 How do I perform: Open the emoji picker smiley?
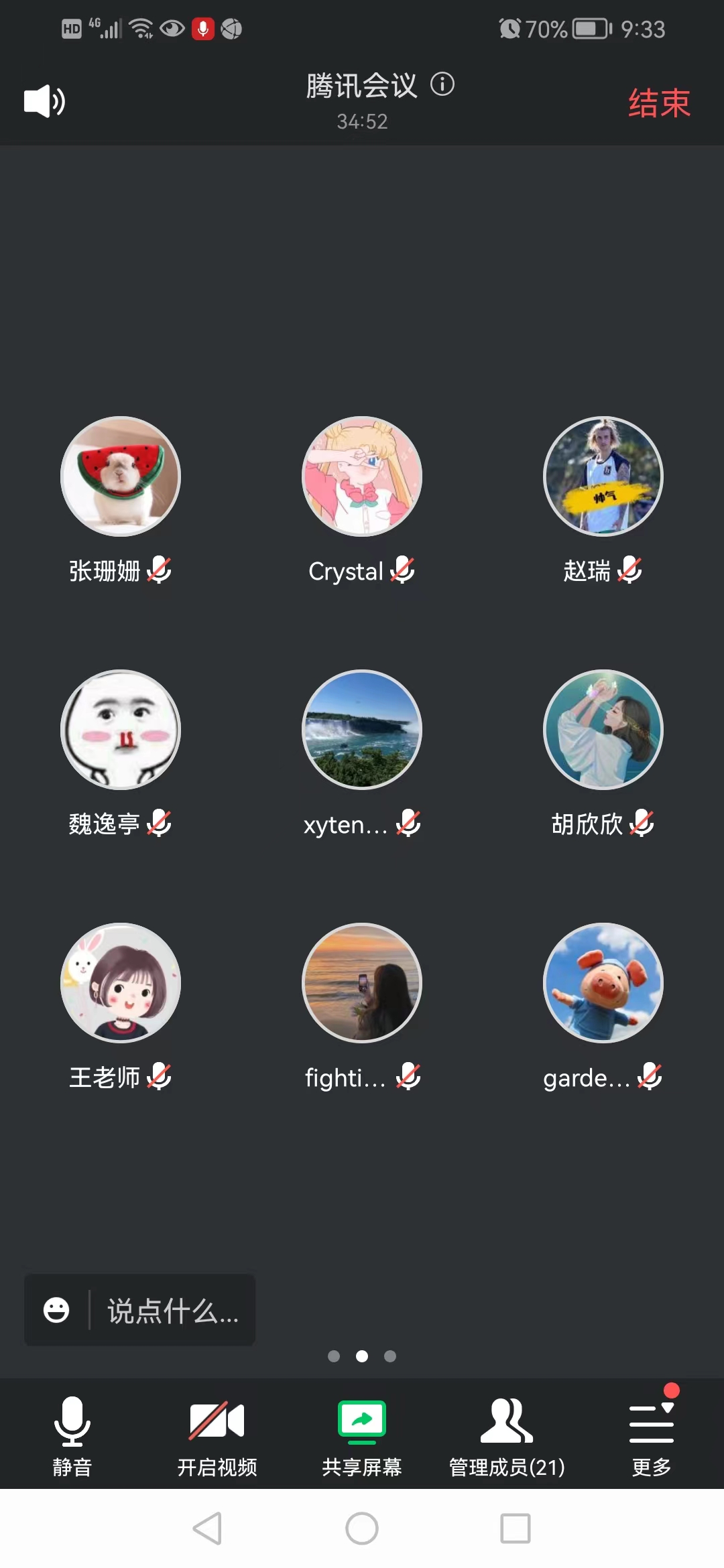point(56,1310)
